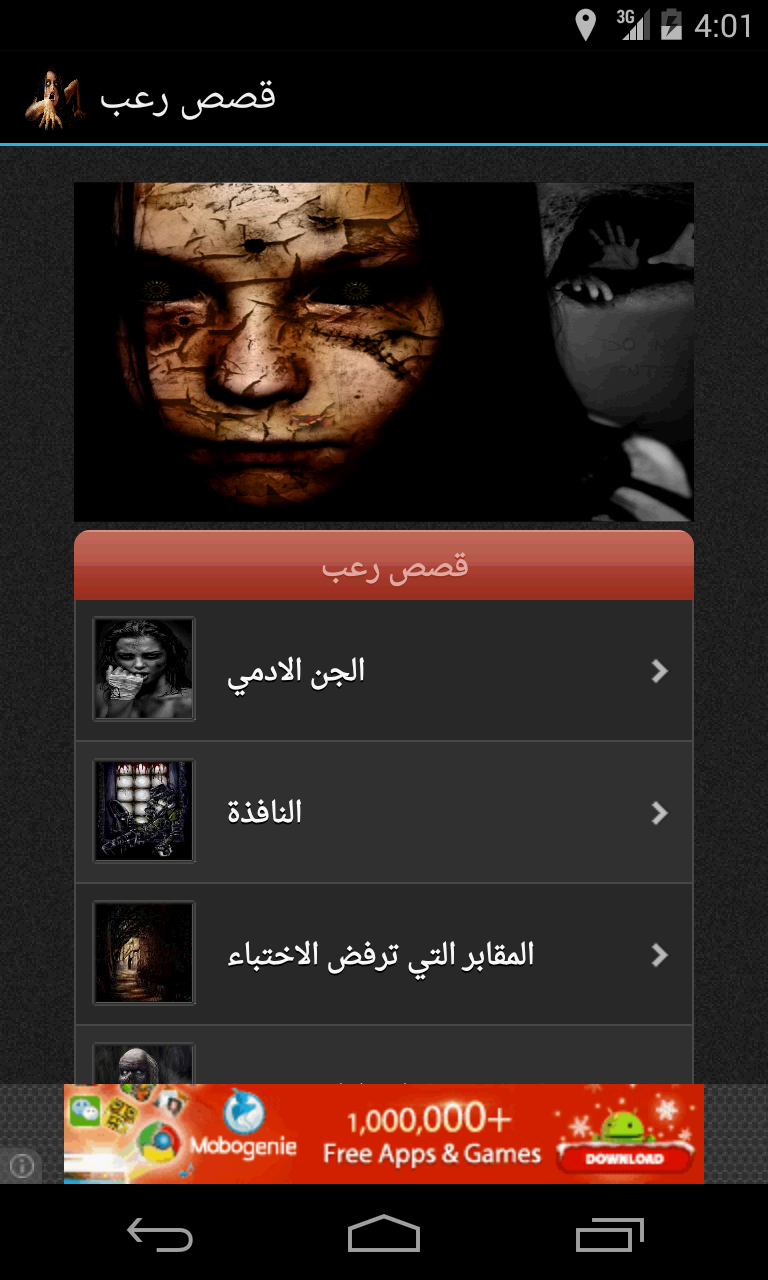The image size is (768, 1280).
Task: Open المقابر التي ترفض الاختباء story
Action: pos(383,954)
